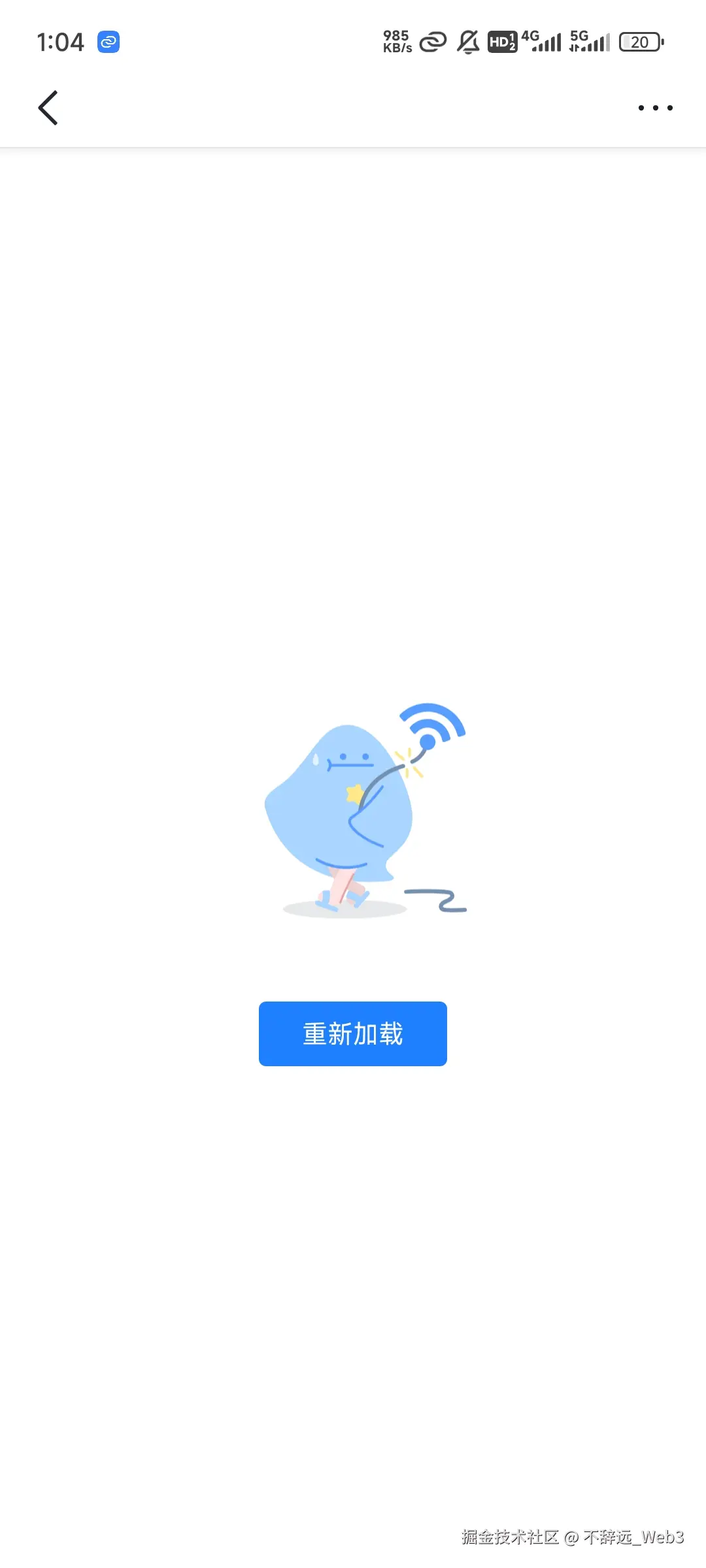Tap the clock showing 1:04

tap(60, 41)
